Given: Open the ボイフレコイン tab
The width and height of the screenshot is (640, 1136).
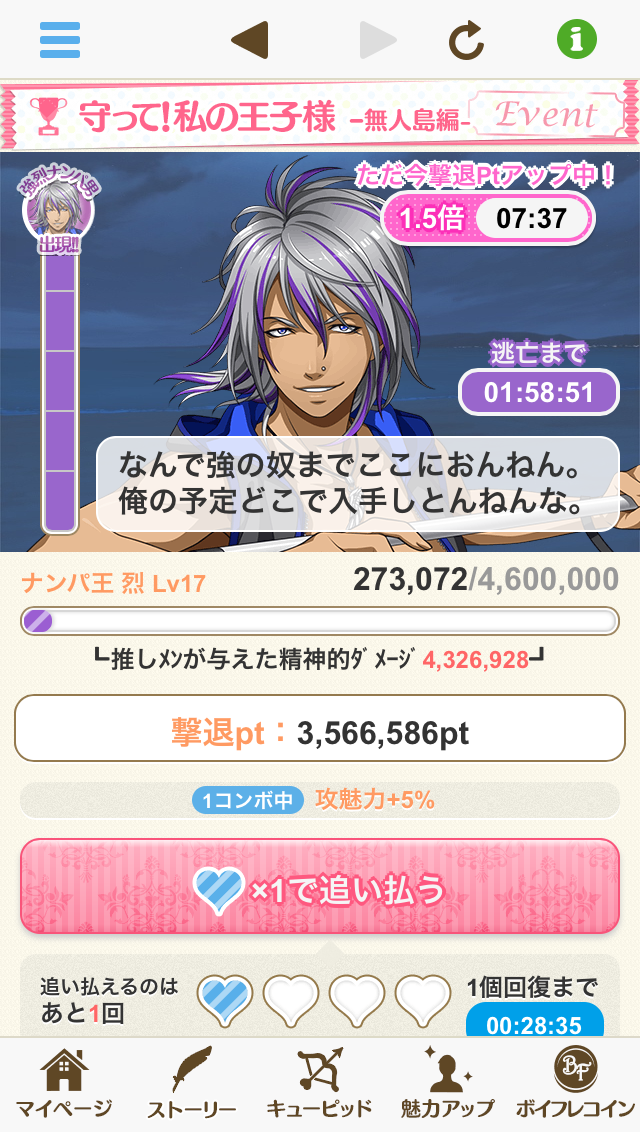Looking at the screenshot, I should pyautogui.click(x=575, y=1085).
